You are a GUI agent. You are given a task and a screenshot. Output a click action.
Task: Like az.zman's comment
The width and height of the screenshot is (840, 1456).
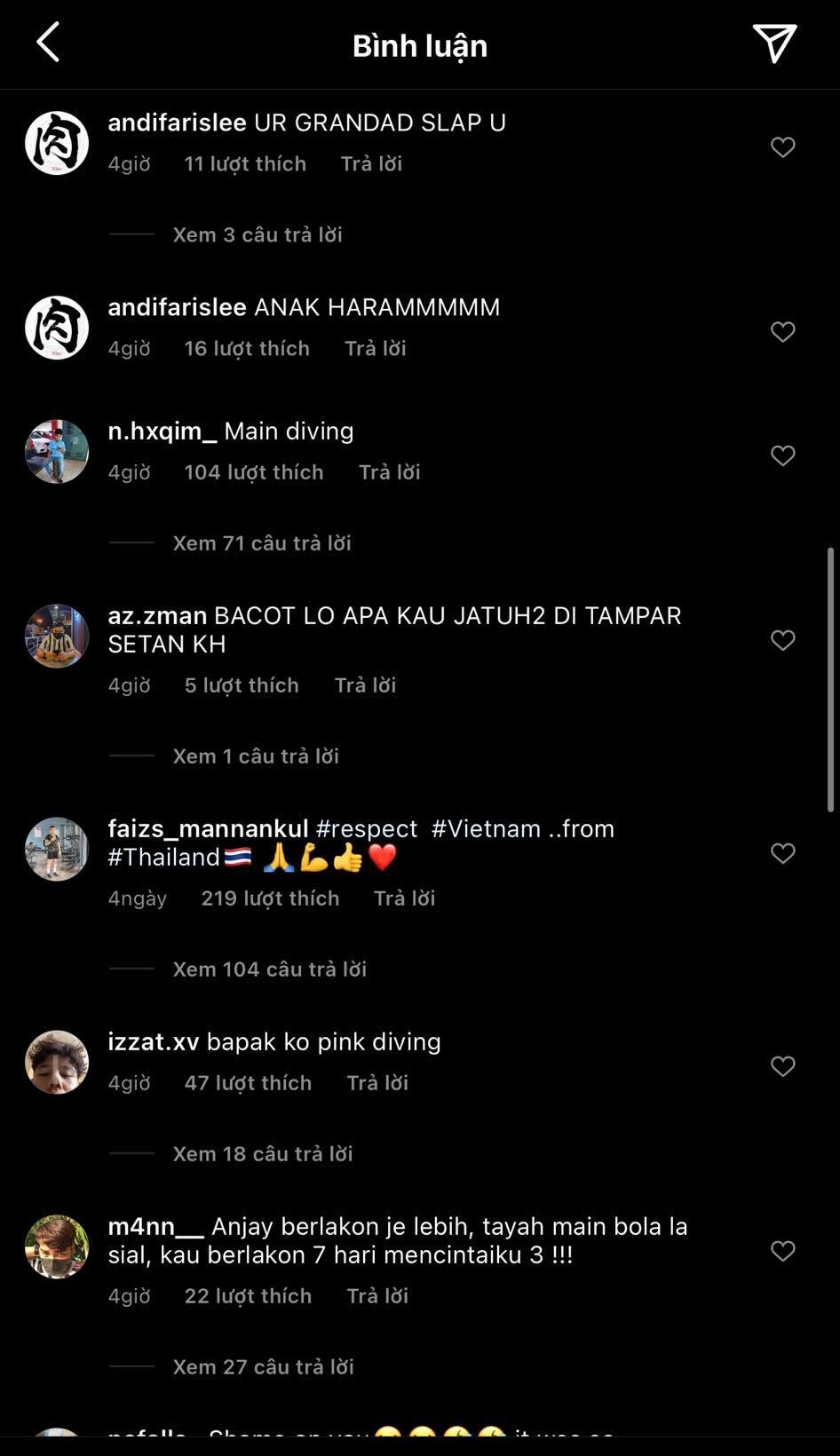point(782,641)
